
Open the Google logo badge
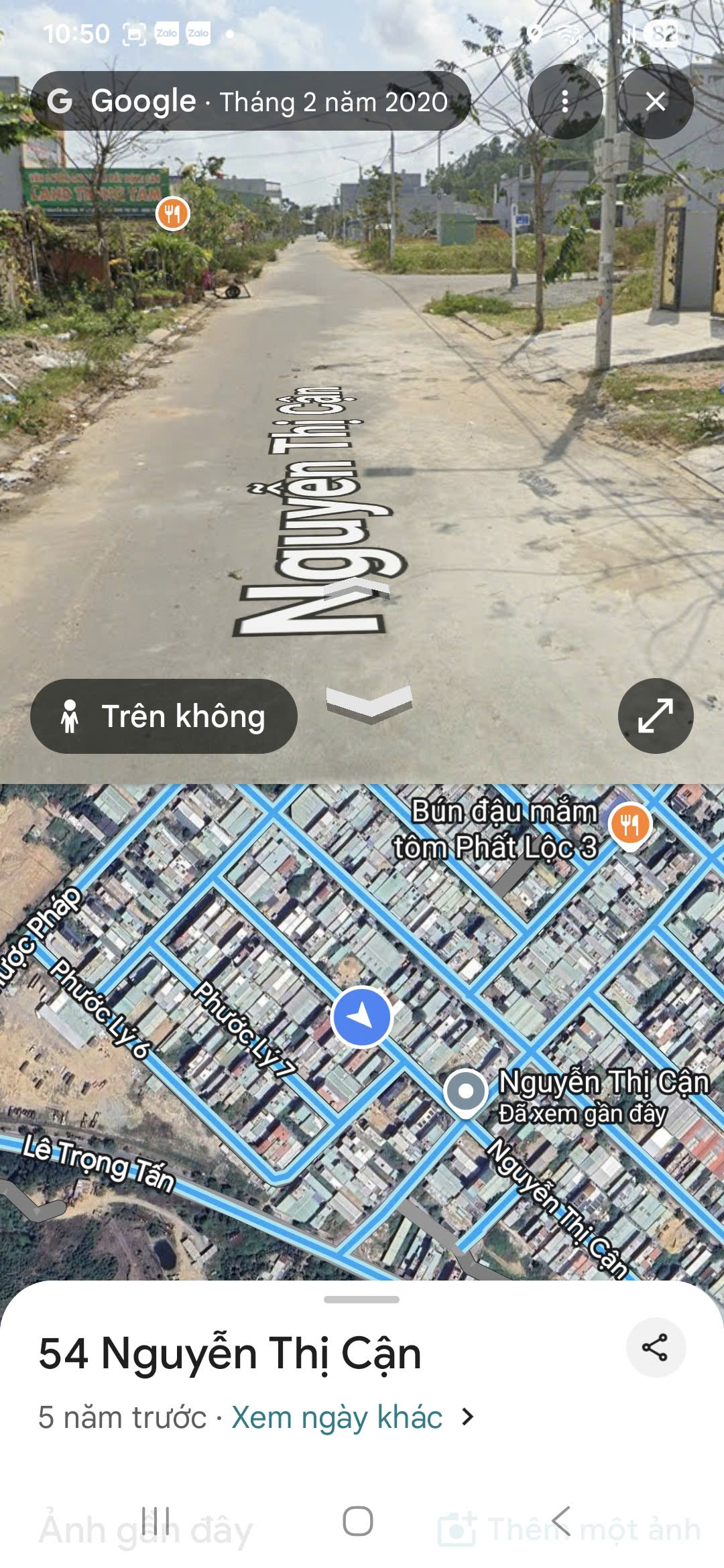tap(64, 102)
